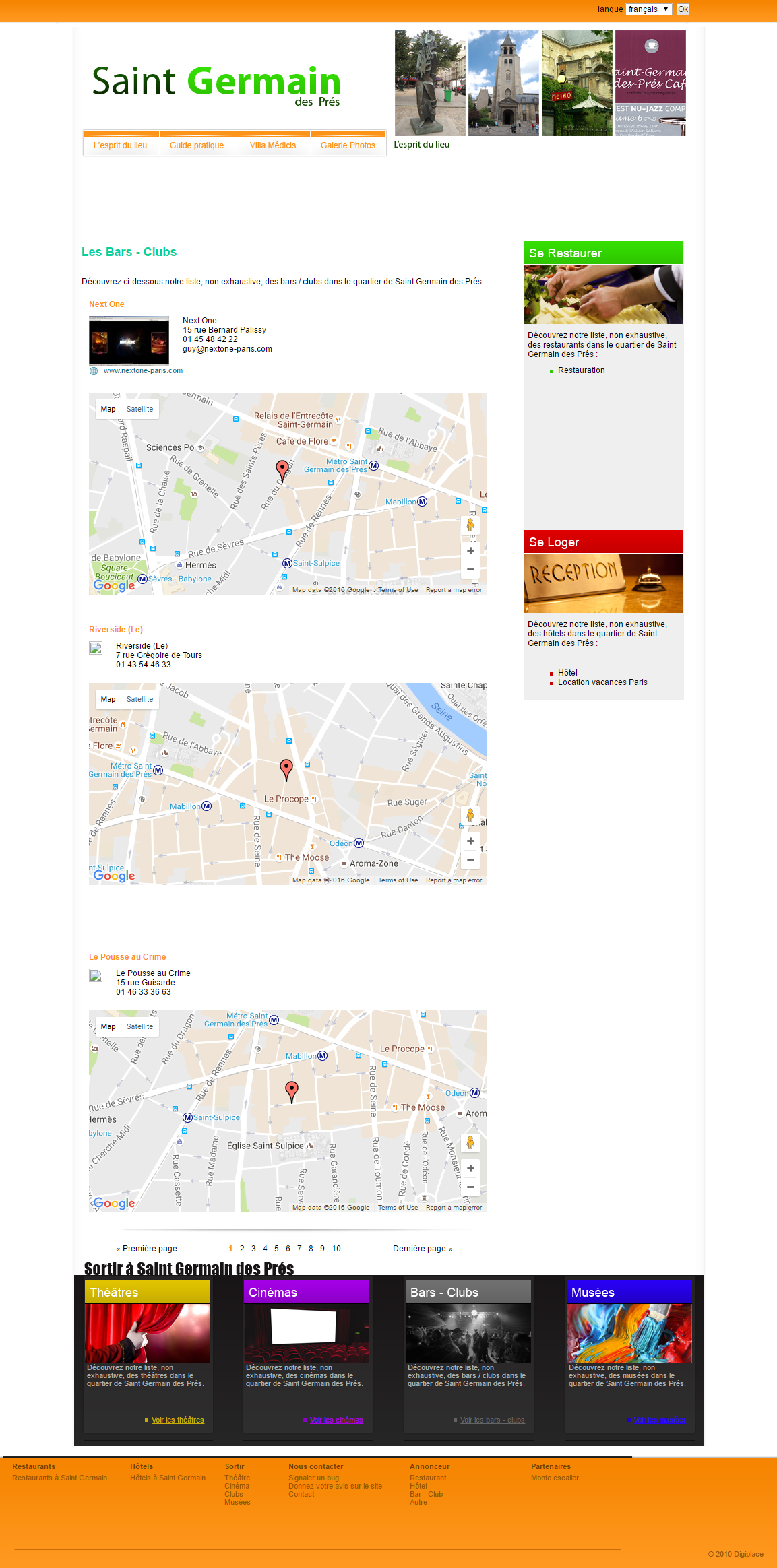Viewport: 777px width, 1568px height.
Task: Open the Guide pratique tab
Action: pyautogui.click(x=197, y=145)
